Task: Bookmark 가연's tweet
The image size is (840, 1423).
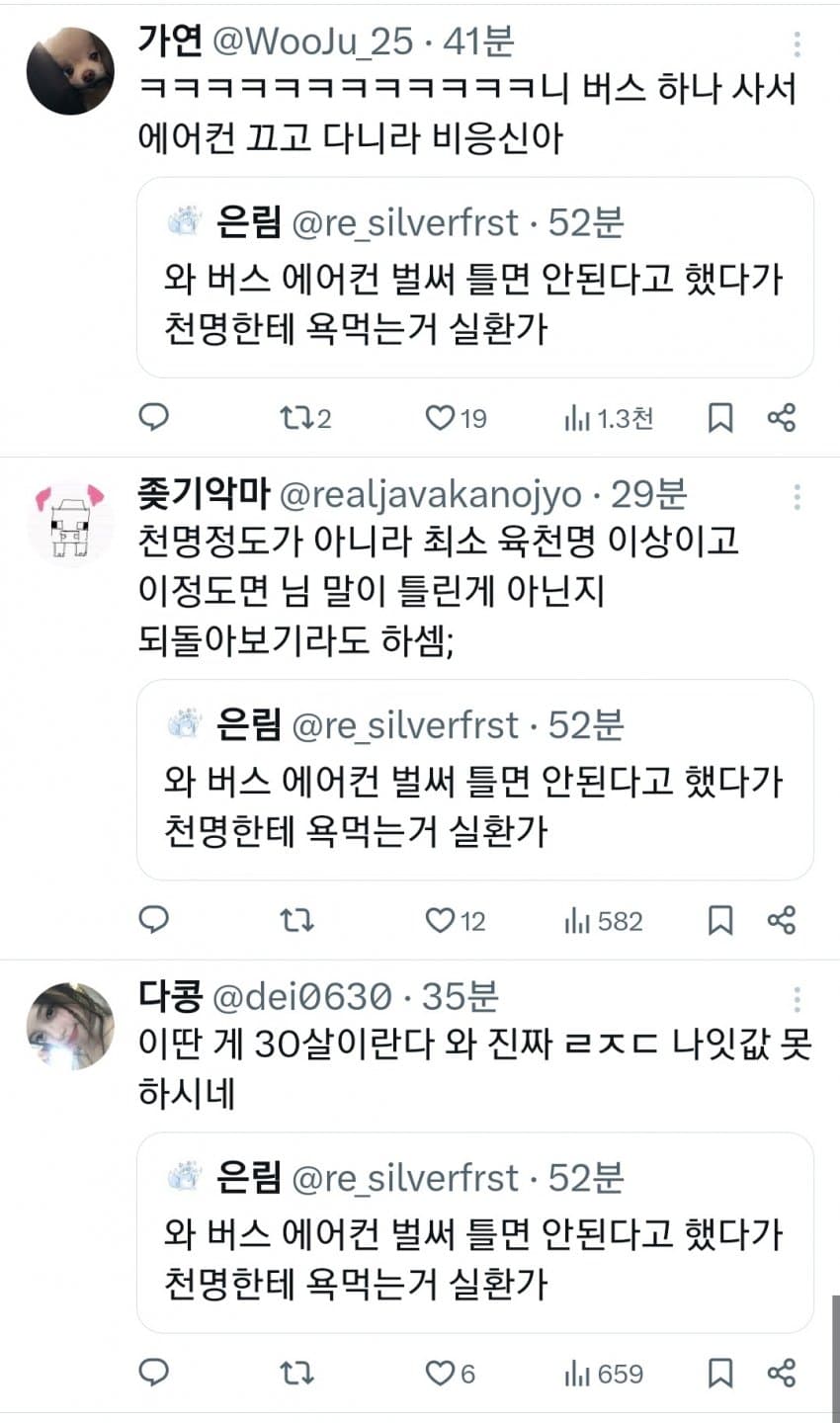Action: [720, 418]
